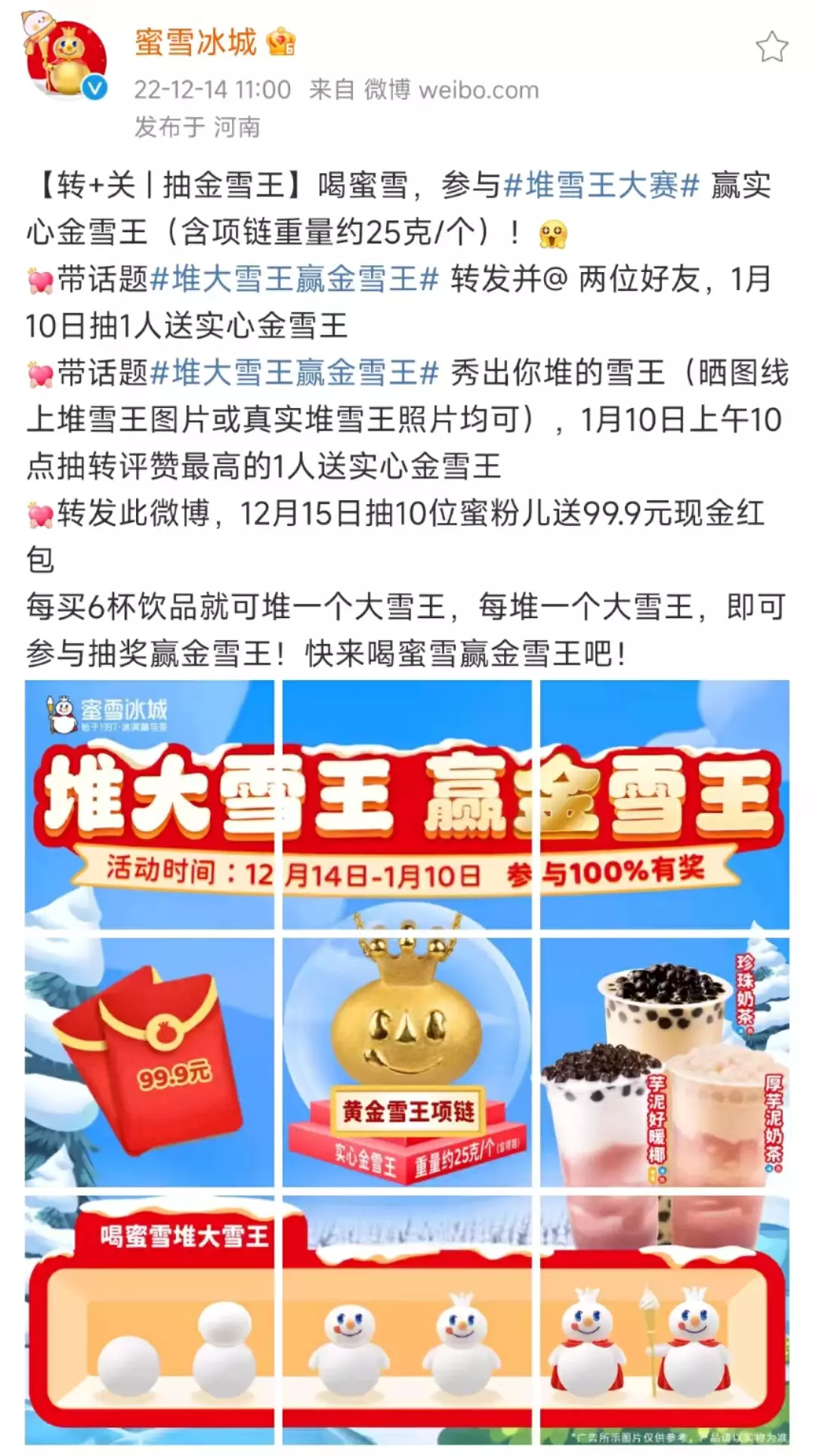
Task: Open the weibo.com source link
Action: pos(478,91)
